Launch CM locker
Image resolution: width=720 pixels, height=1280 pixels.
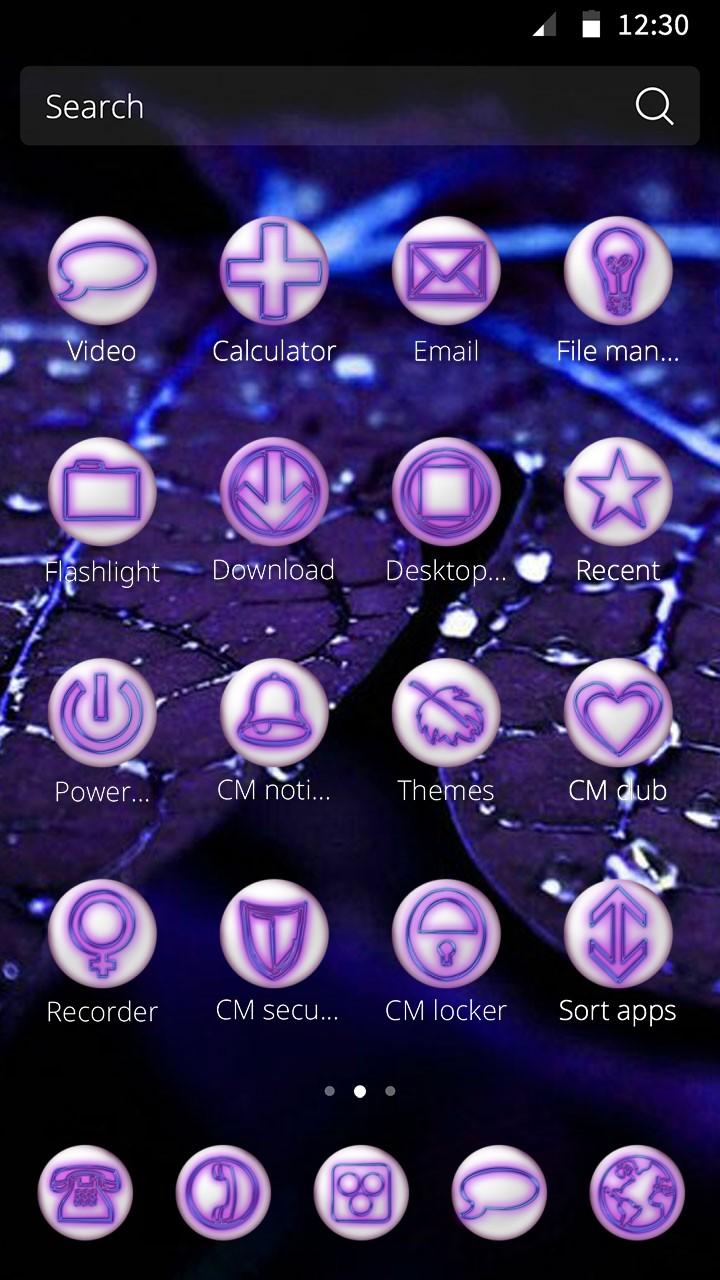pyautogui.click(x=446, y=933)
